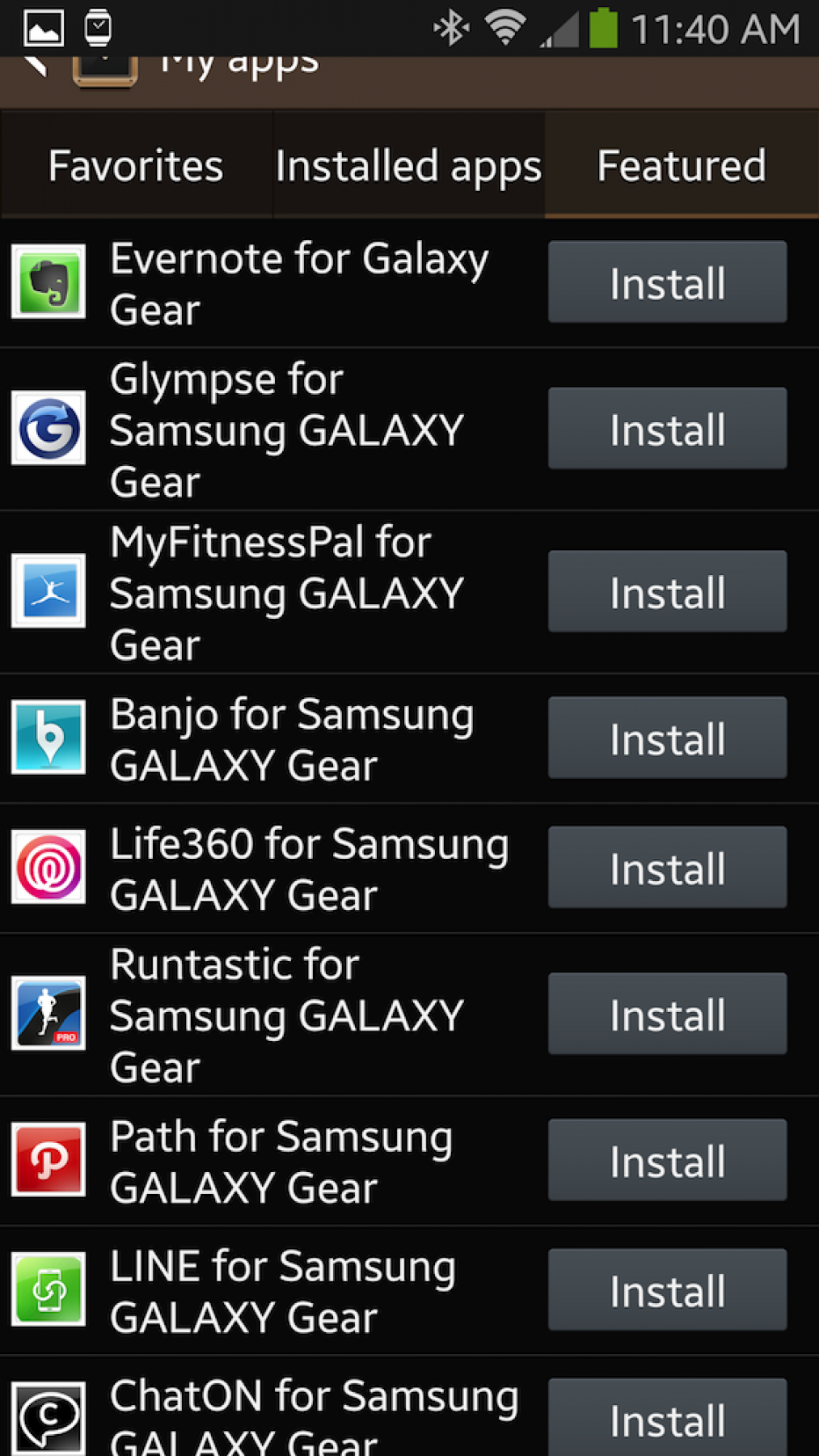View the Path app listing
The image size is (819, 1456).
click(x=281, y=1162)
